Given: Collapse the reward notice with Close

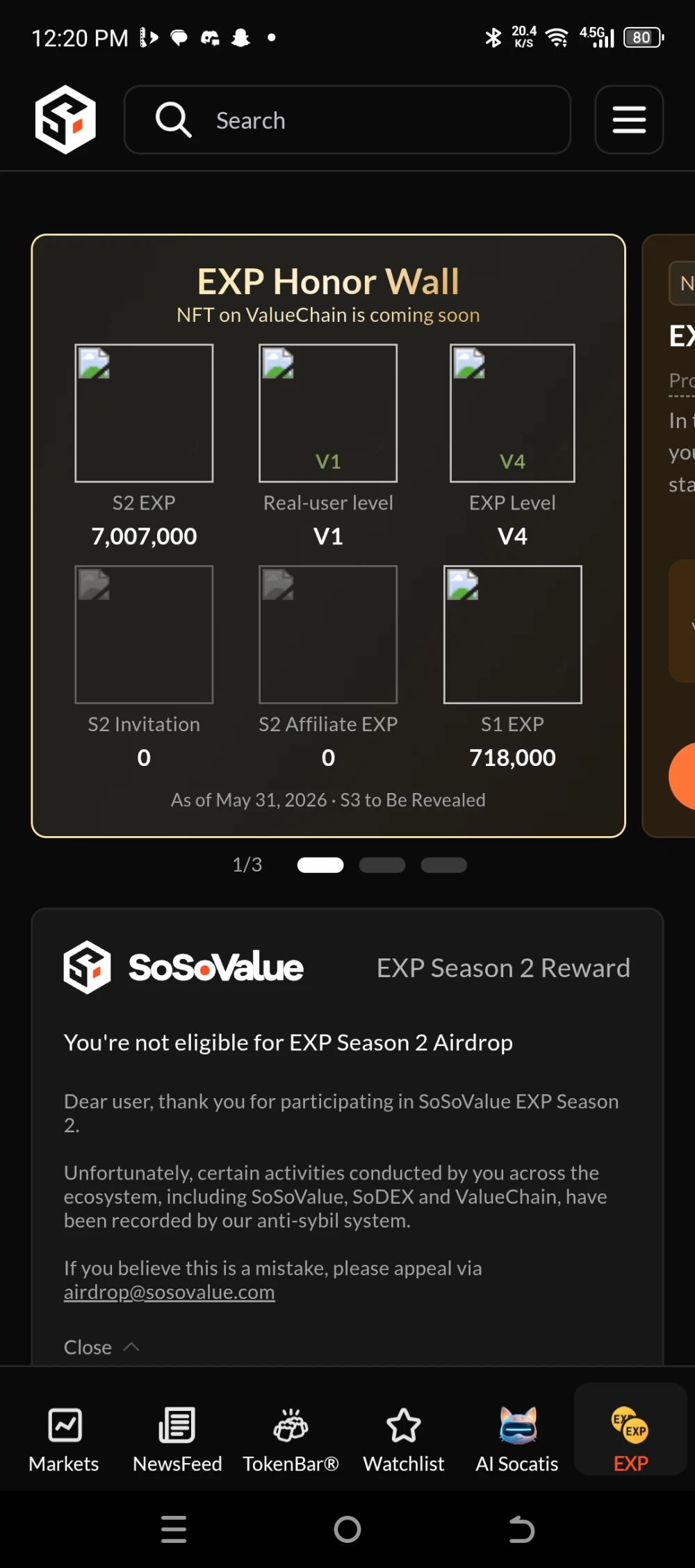Looking at the screenshot, I should coord(101,1347).
